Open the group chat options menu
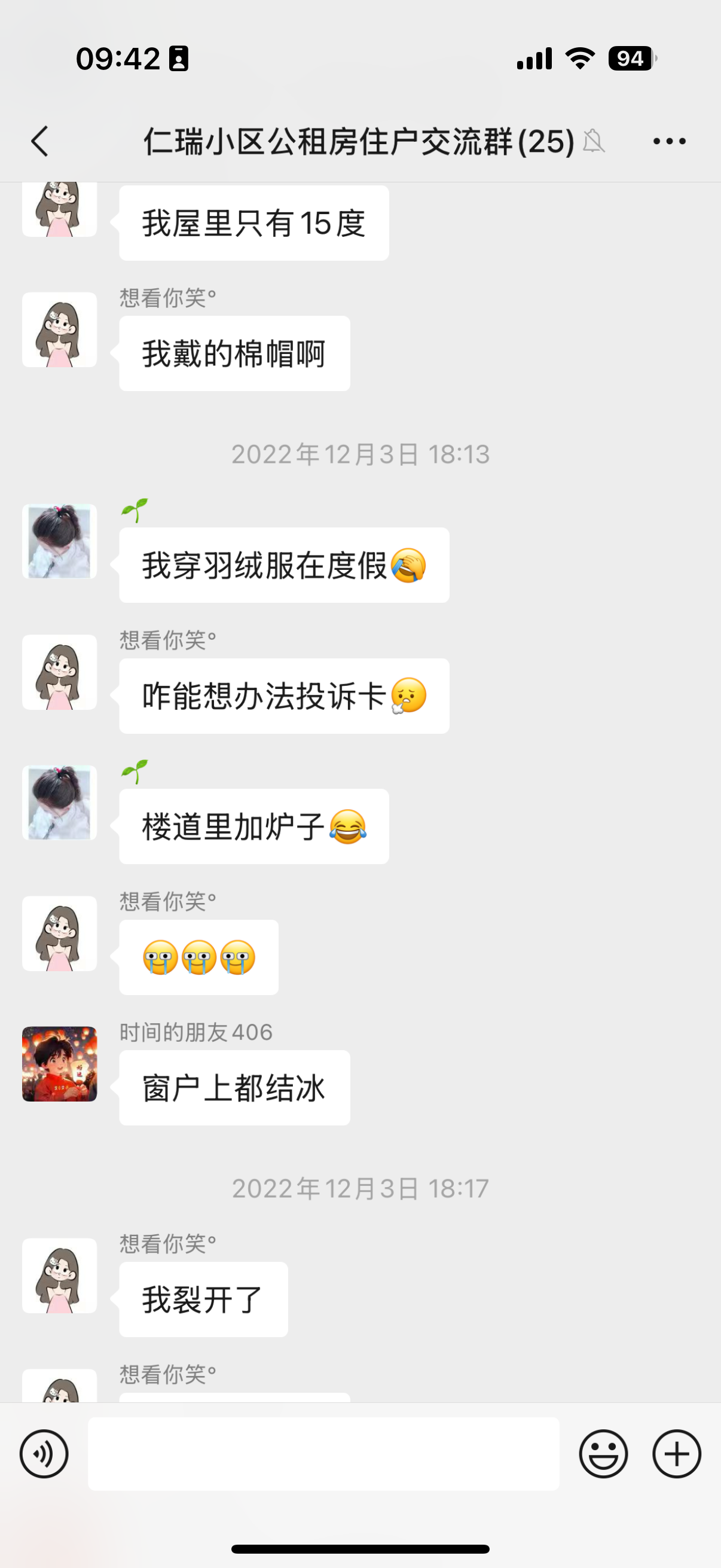 click(x=668, y=141)
